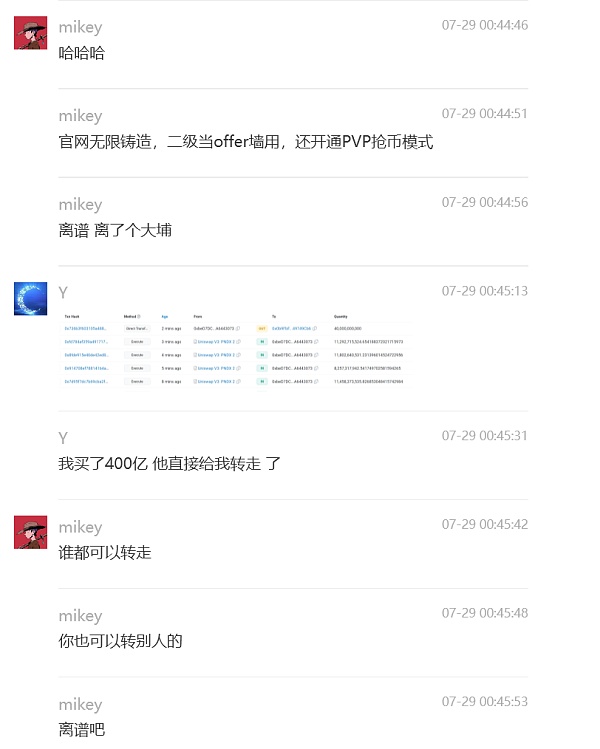
Task: View Y's profile from the moon avatar
Action: (30, 298)
